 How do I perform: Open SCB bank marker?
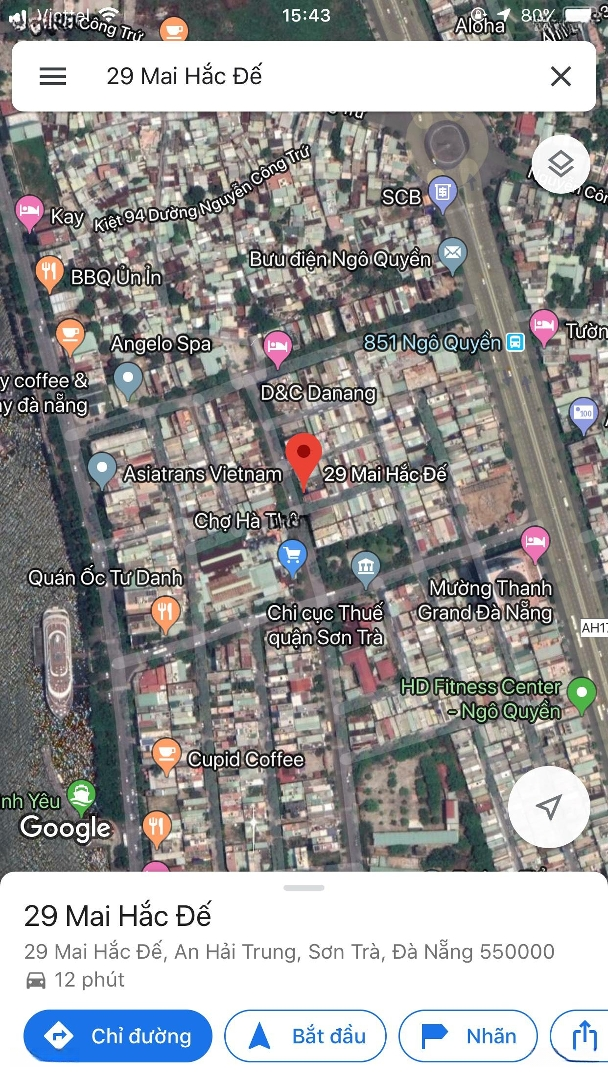click(x=443, y=194)
